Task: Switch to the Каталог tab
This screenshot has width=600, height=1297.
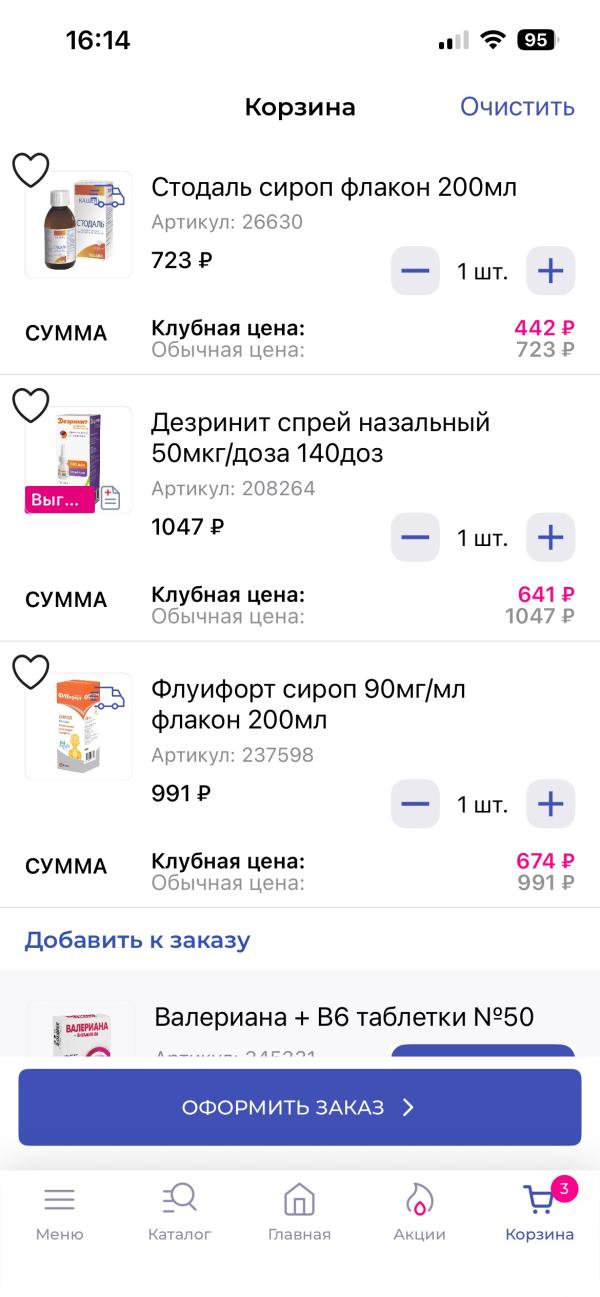Action: click(179, 1212)
